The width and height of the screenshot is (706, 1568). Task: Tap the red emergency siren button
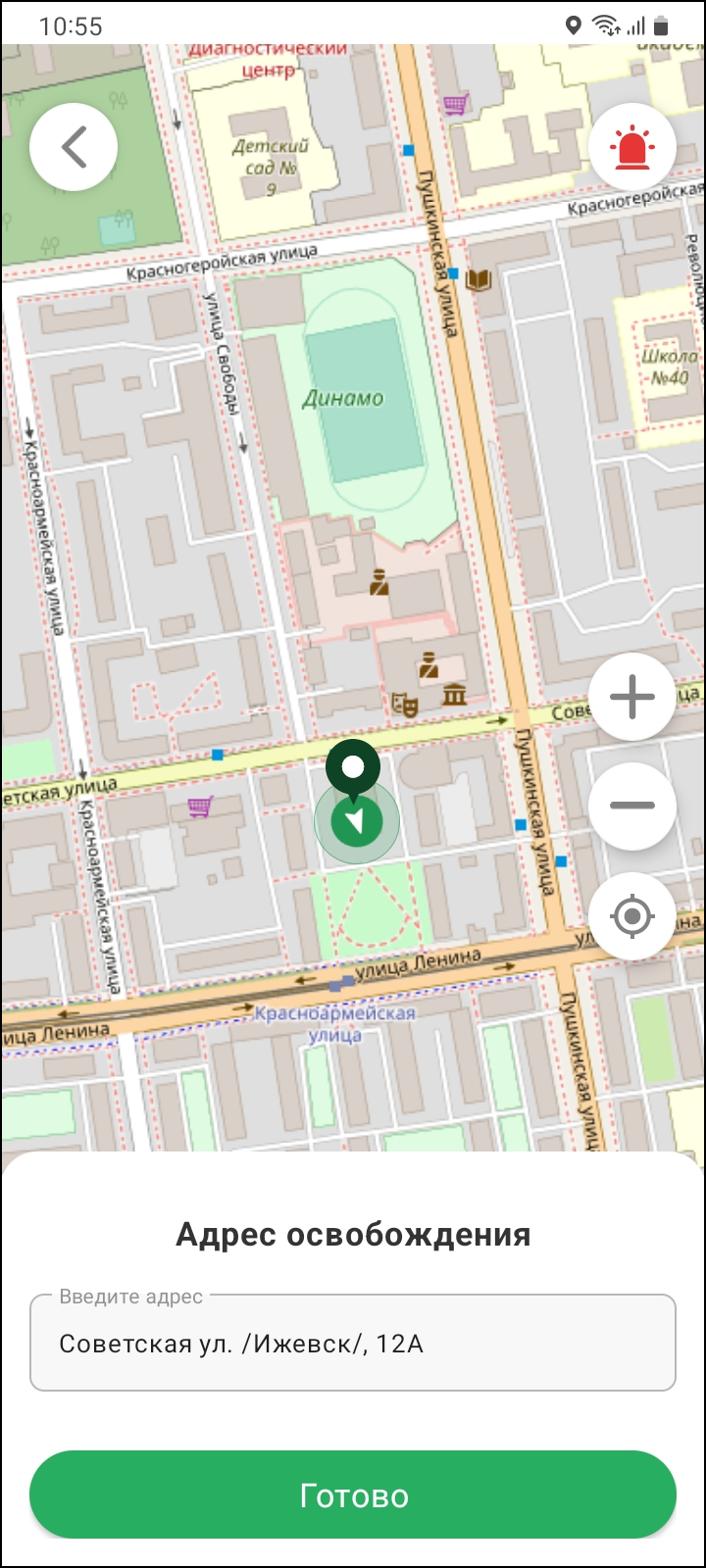tap(632, 147)
